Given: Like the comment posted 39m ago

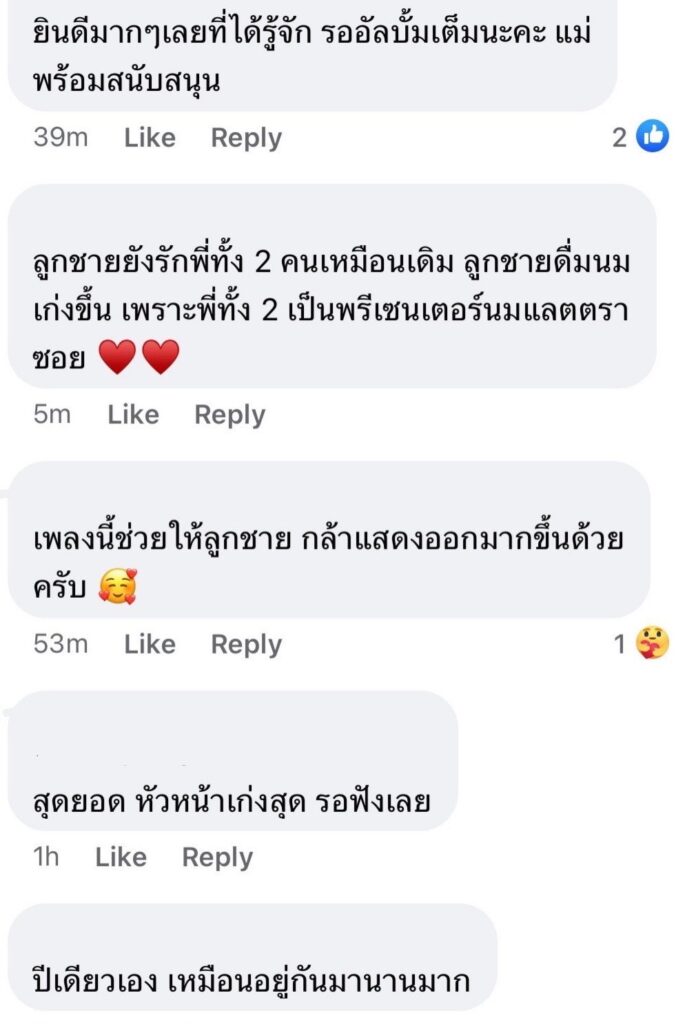Looking at the screenshot, I should [149, 138].
